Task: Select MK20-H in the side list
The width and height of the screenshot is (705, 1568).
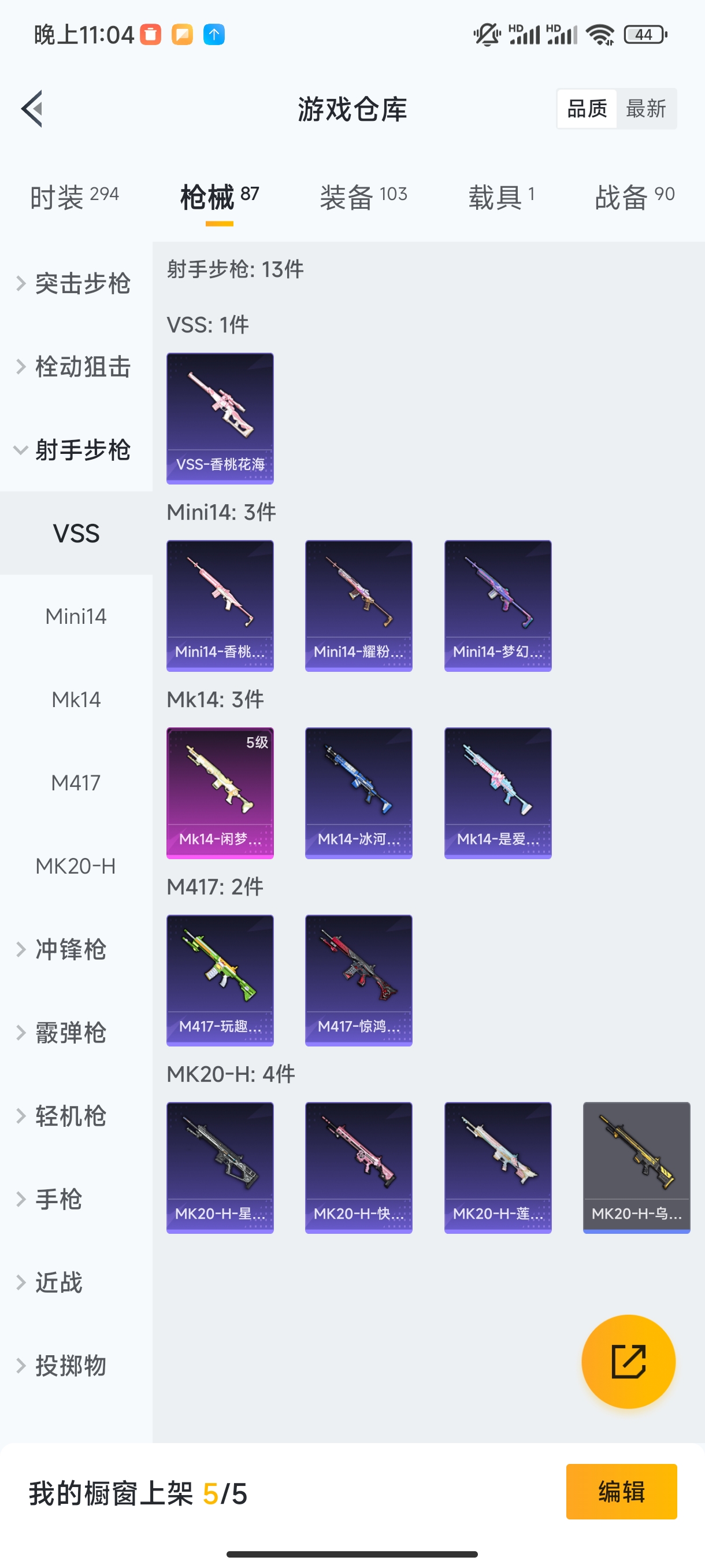Action: (76, 866)
